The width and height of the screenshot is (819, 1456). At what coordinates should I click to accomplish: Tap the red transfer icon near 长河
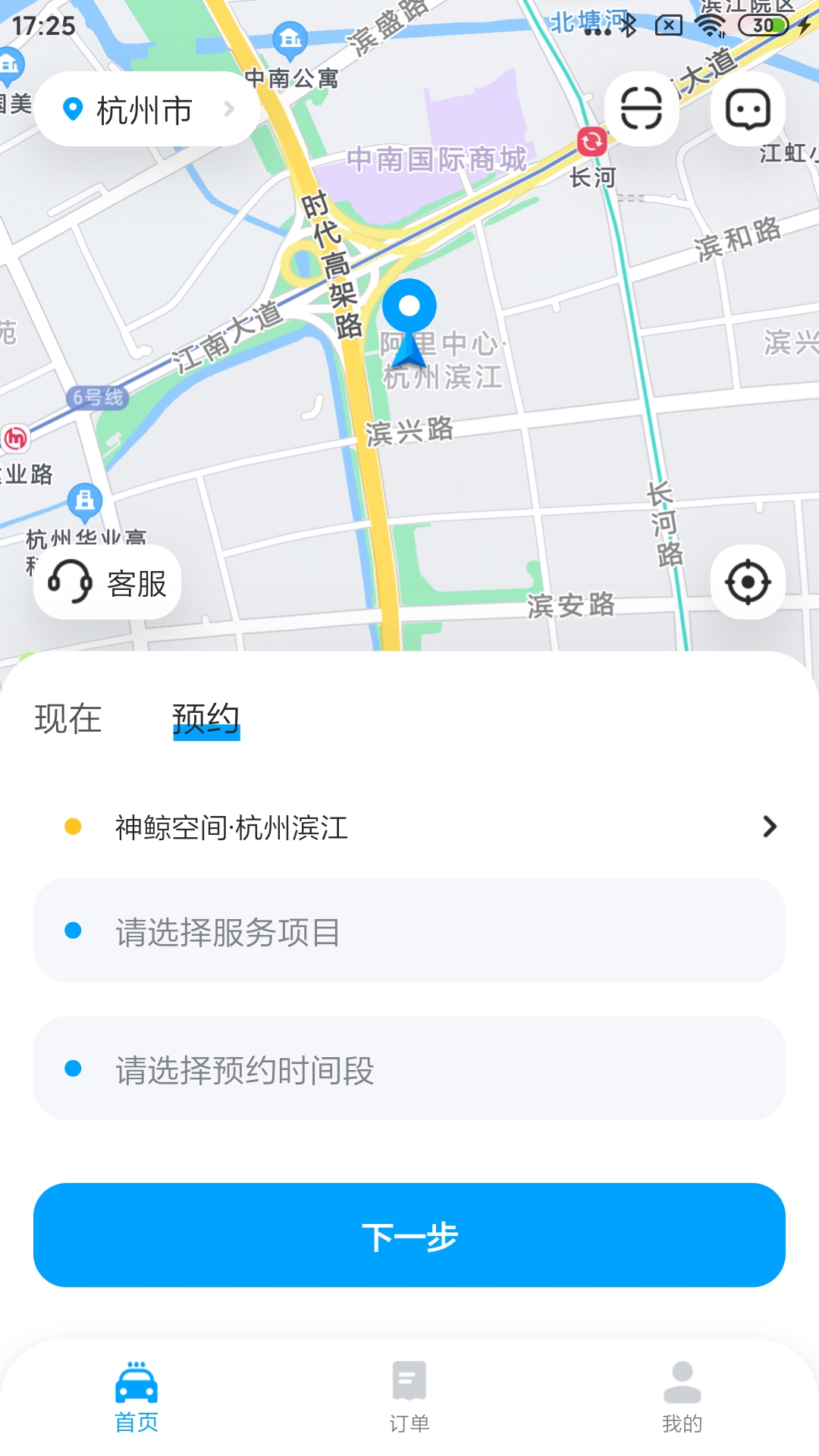click(x=591, y=140)
